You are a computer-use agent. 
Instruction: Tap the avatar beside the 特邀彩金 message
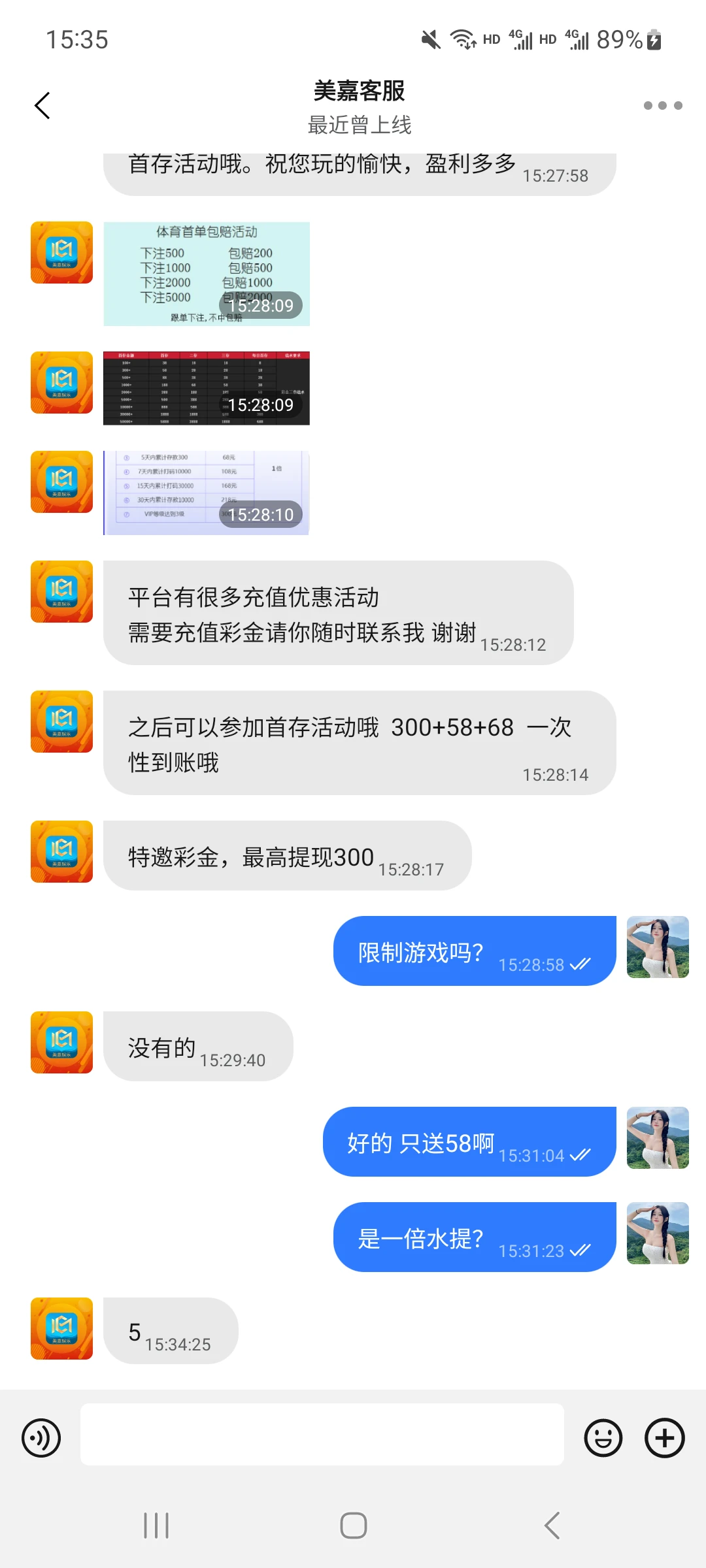coord(61,853)
